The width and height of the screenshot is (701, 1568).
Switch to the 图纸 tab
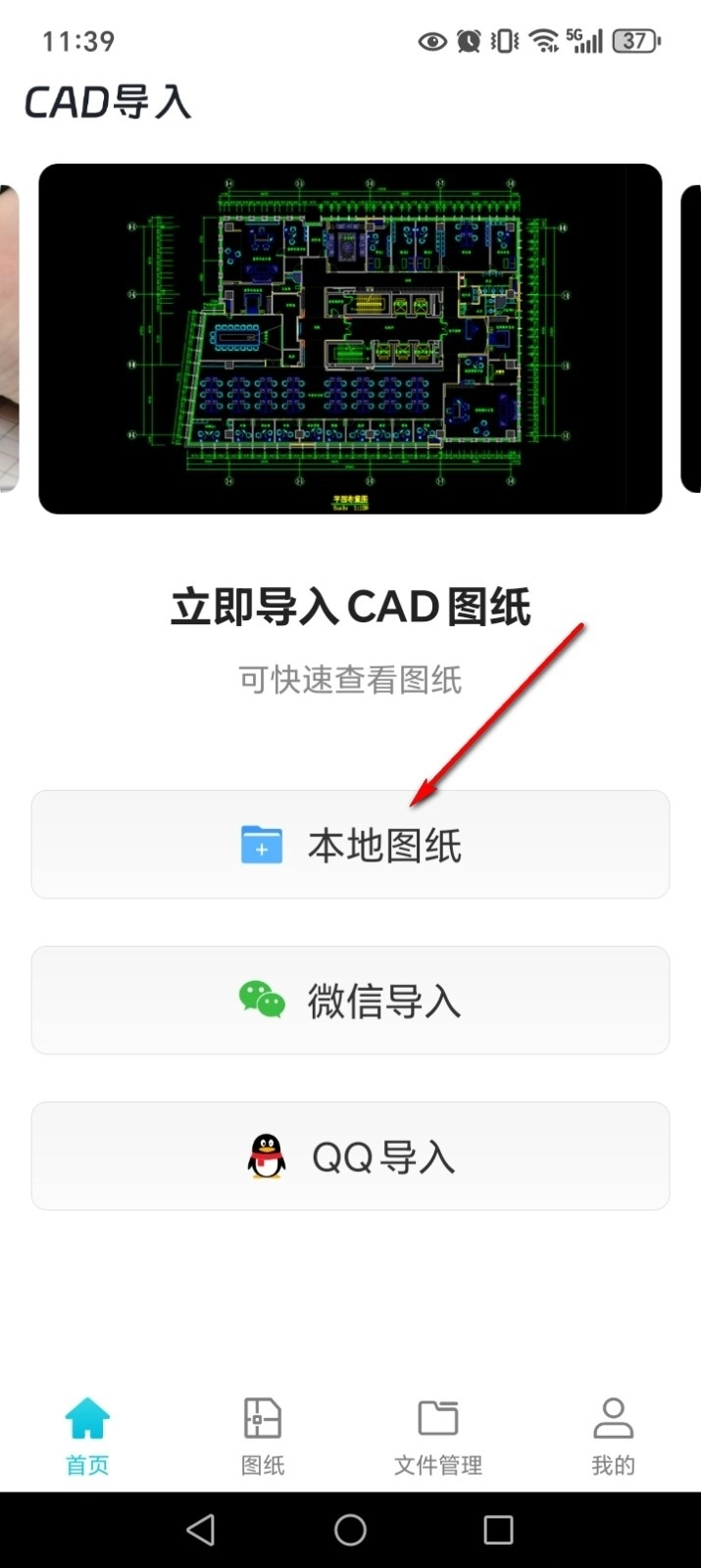coord(263,1437)
